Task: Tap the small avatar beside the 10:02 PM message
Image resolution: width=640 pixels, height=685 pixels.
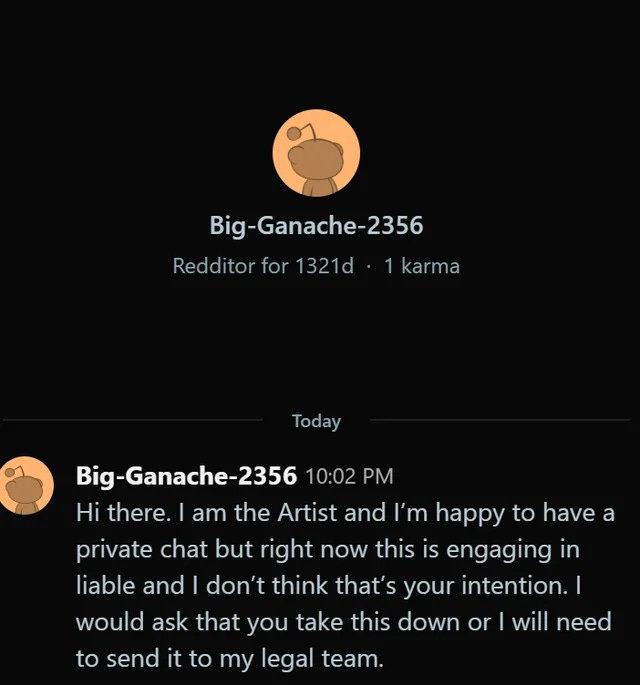Action: [27, 485]
